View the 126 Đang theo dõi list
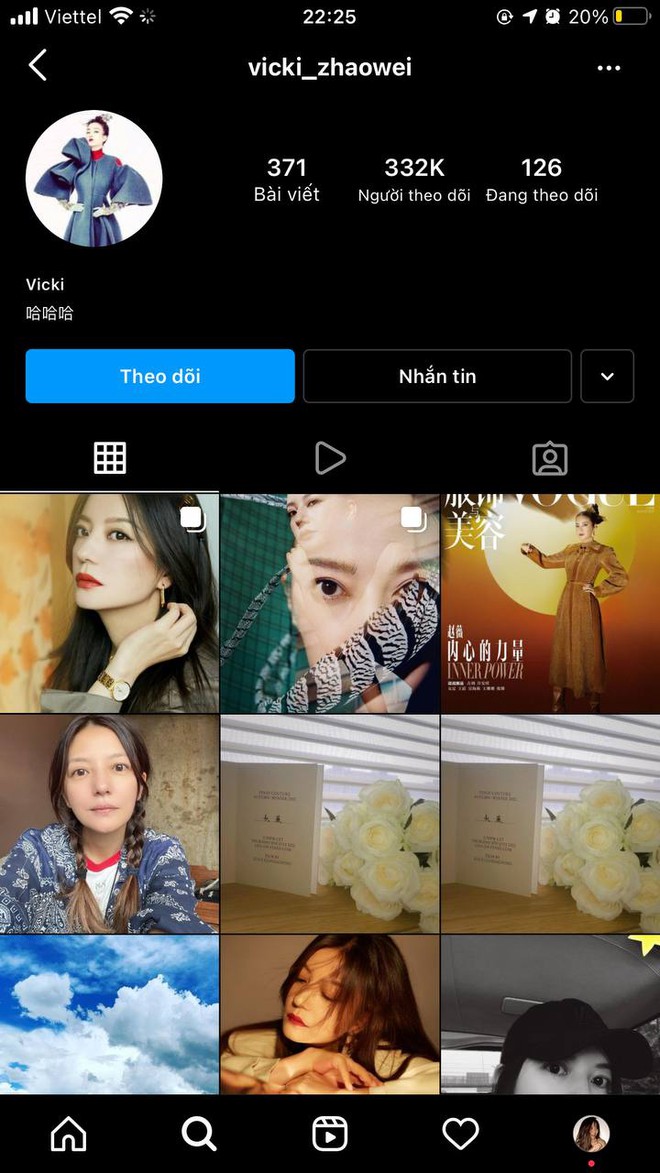 coord(541,179)
